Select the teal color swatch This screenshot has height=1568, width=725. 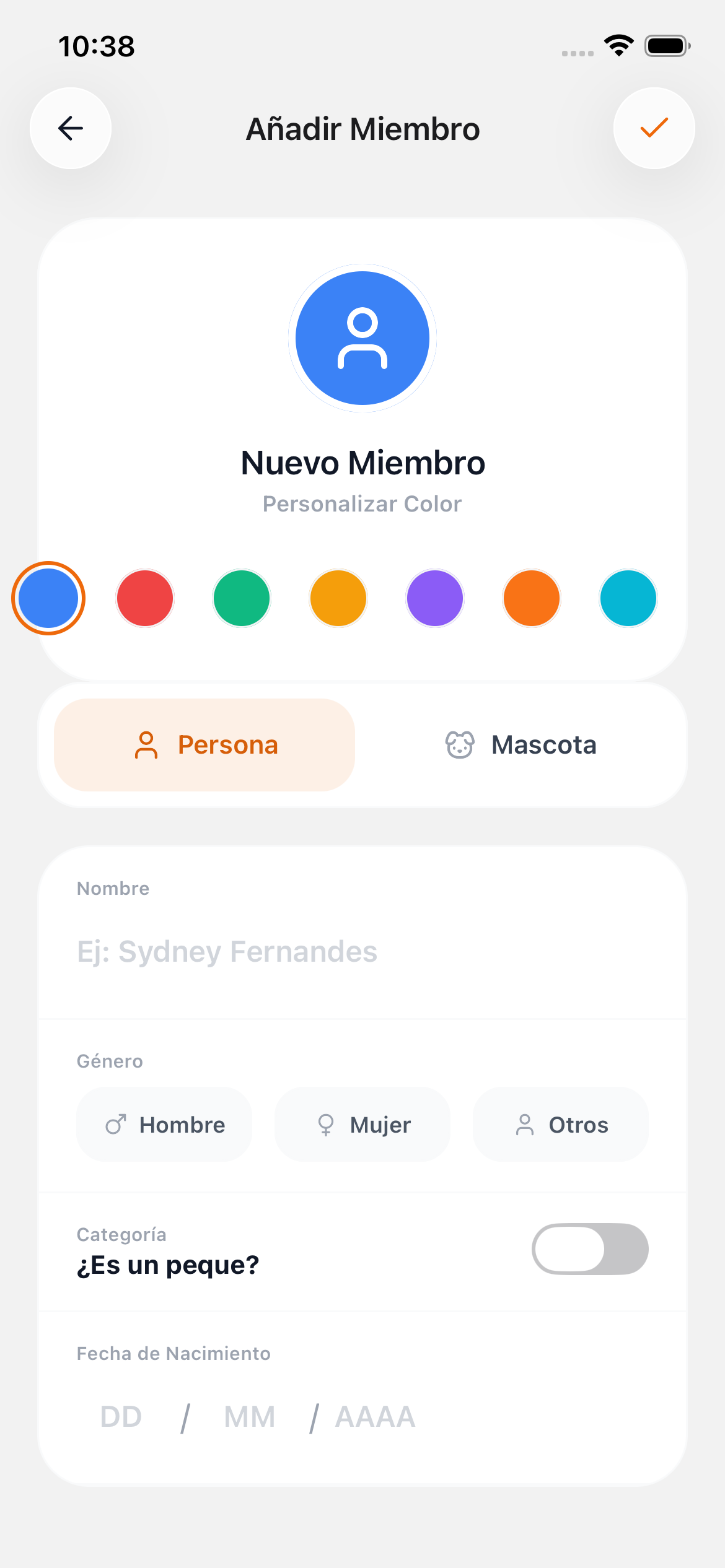[x=628, y=598]
